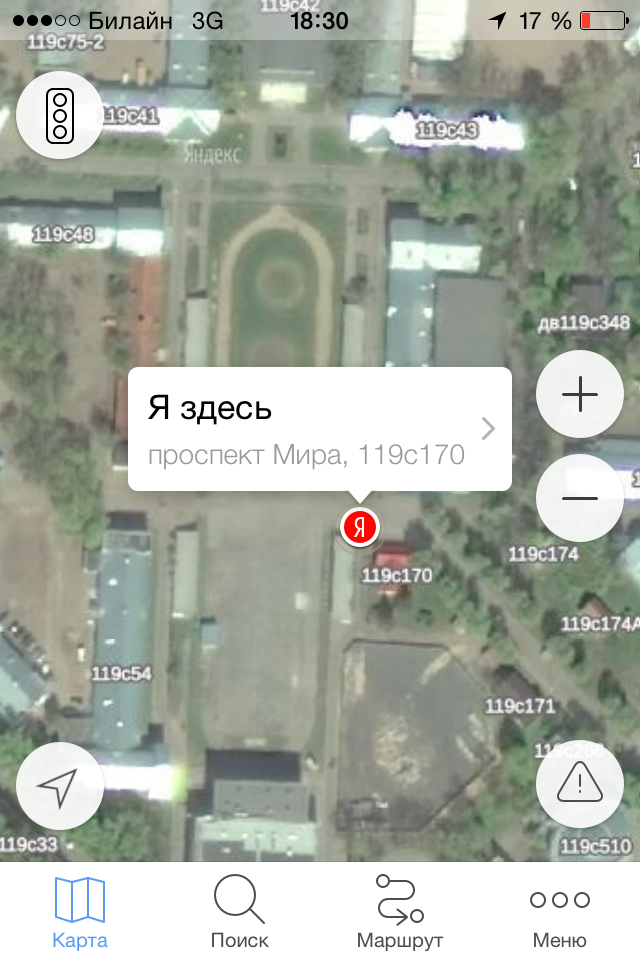
Task: Toggle the traffic light layer button
Action: tap(60, 116)
